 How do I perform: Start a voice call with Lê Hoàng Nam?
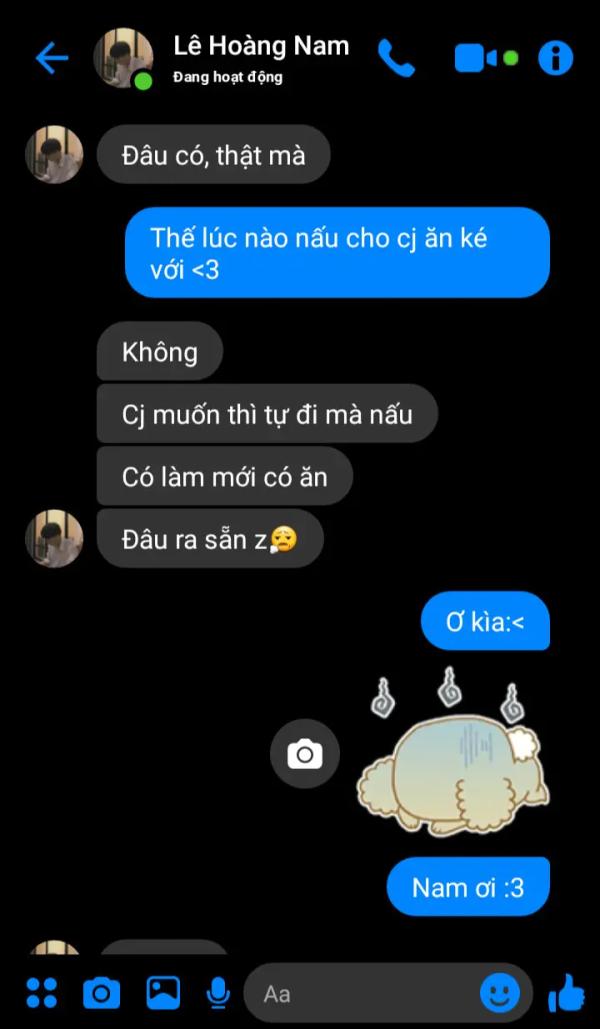[x=396, y=58]
